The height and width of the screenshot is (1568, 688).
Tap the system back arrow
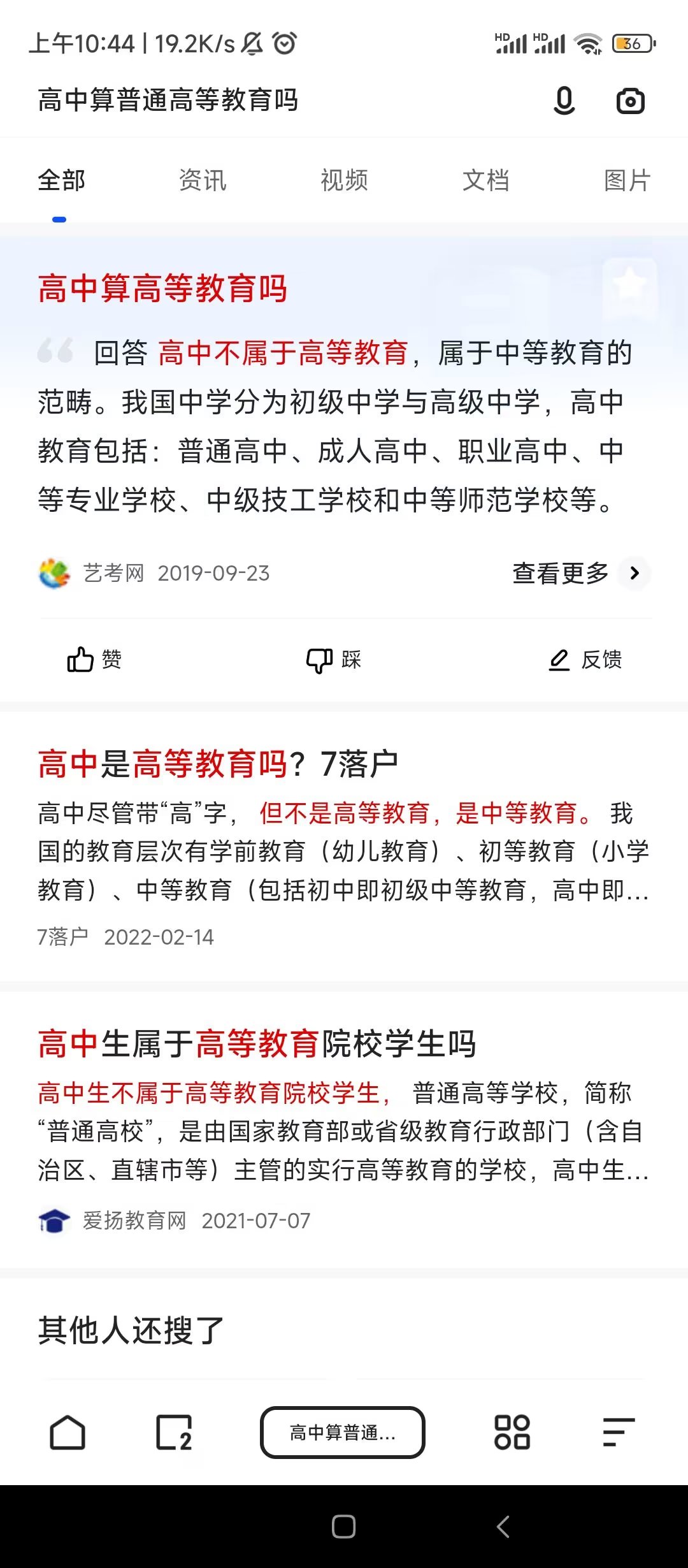pos(503,1527)
